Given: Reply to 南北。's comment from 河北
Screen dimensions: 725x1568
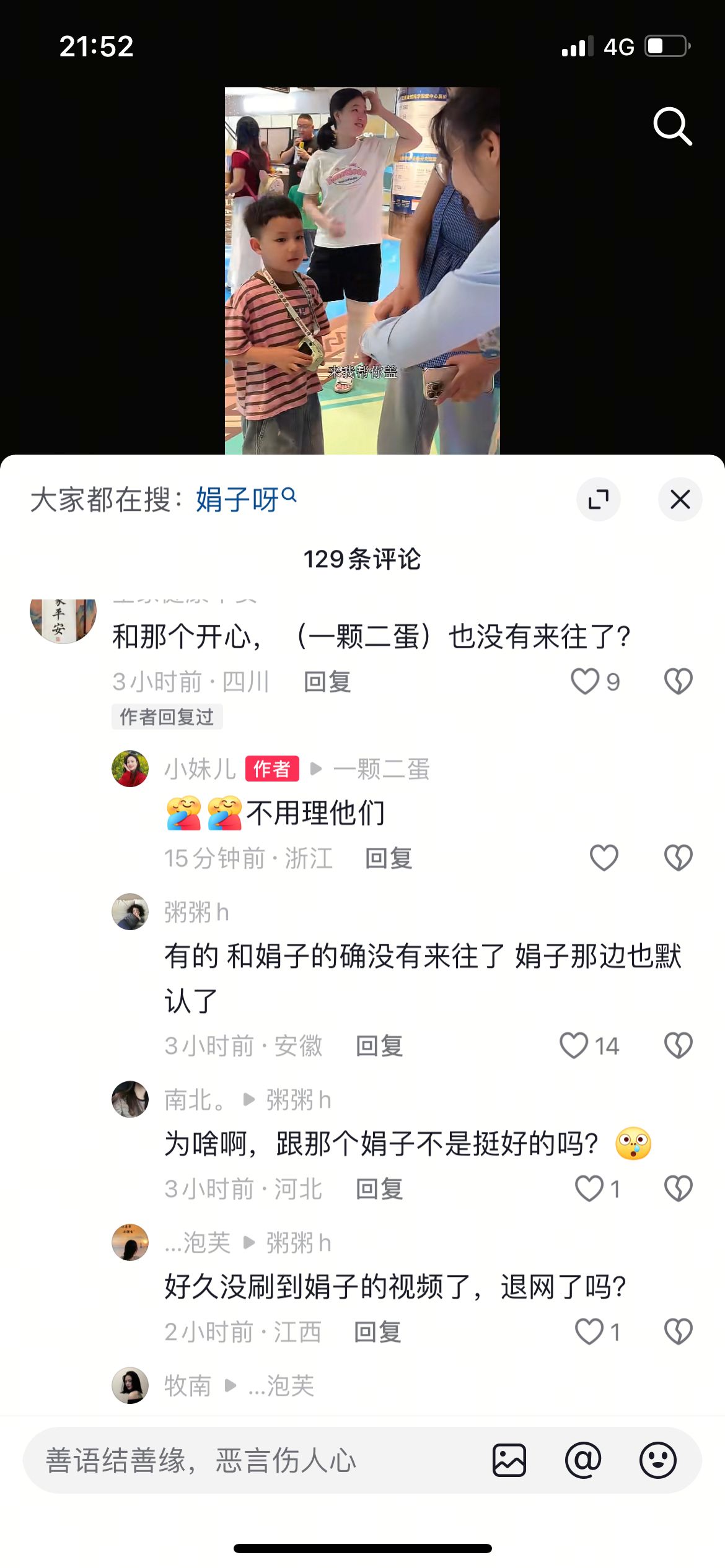Looking at the screenshot, I should point(379,1189).
